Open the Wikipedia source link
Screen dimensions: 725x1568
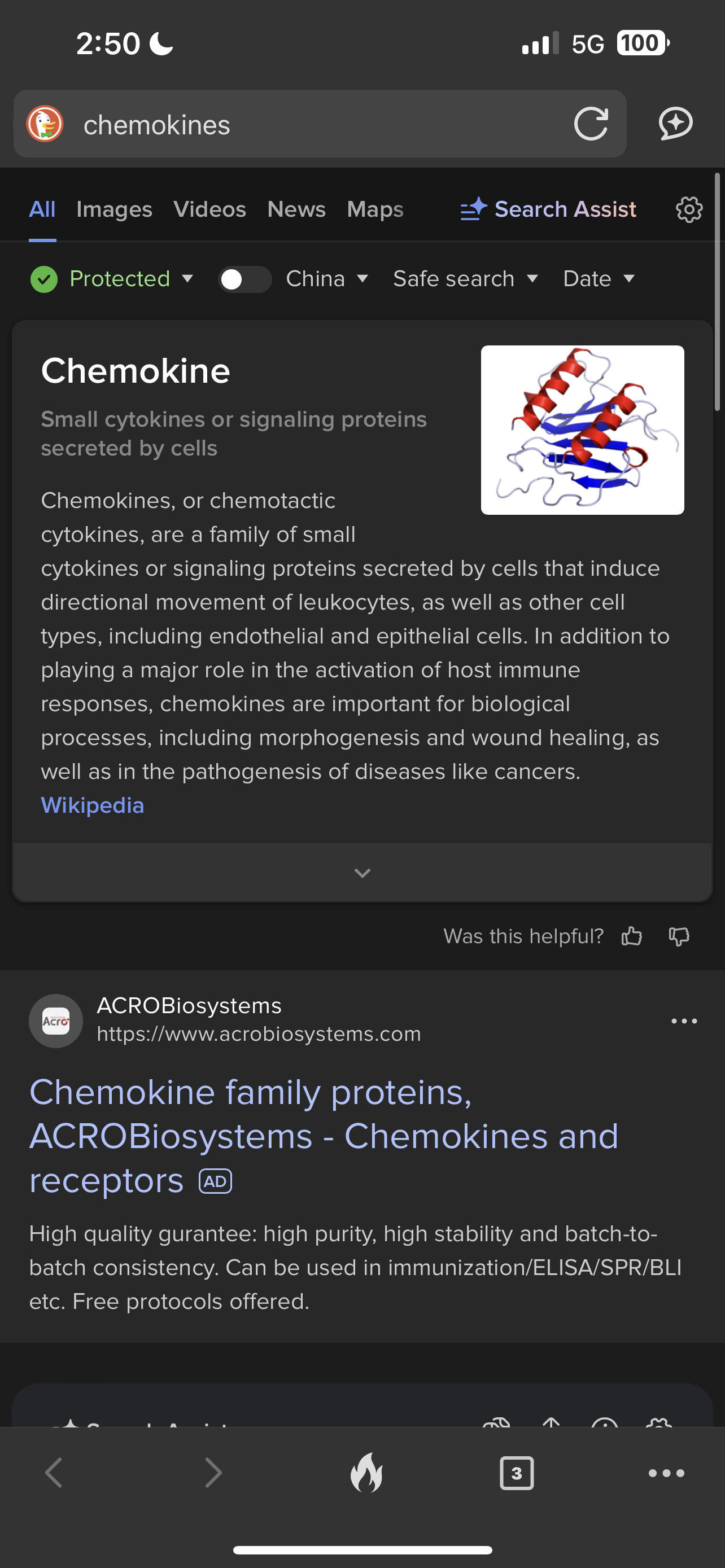pos(93,805)
